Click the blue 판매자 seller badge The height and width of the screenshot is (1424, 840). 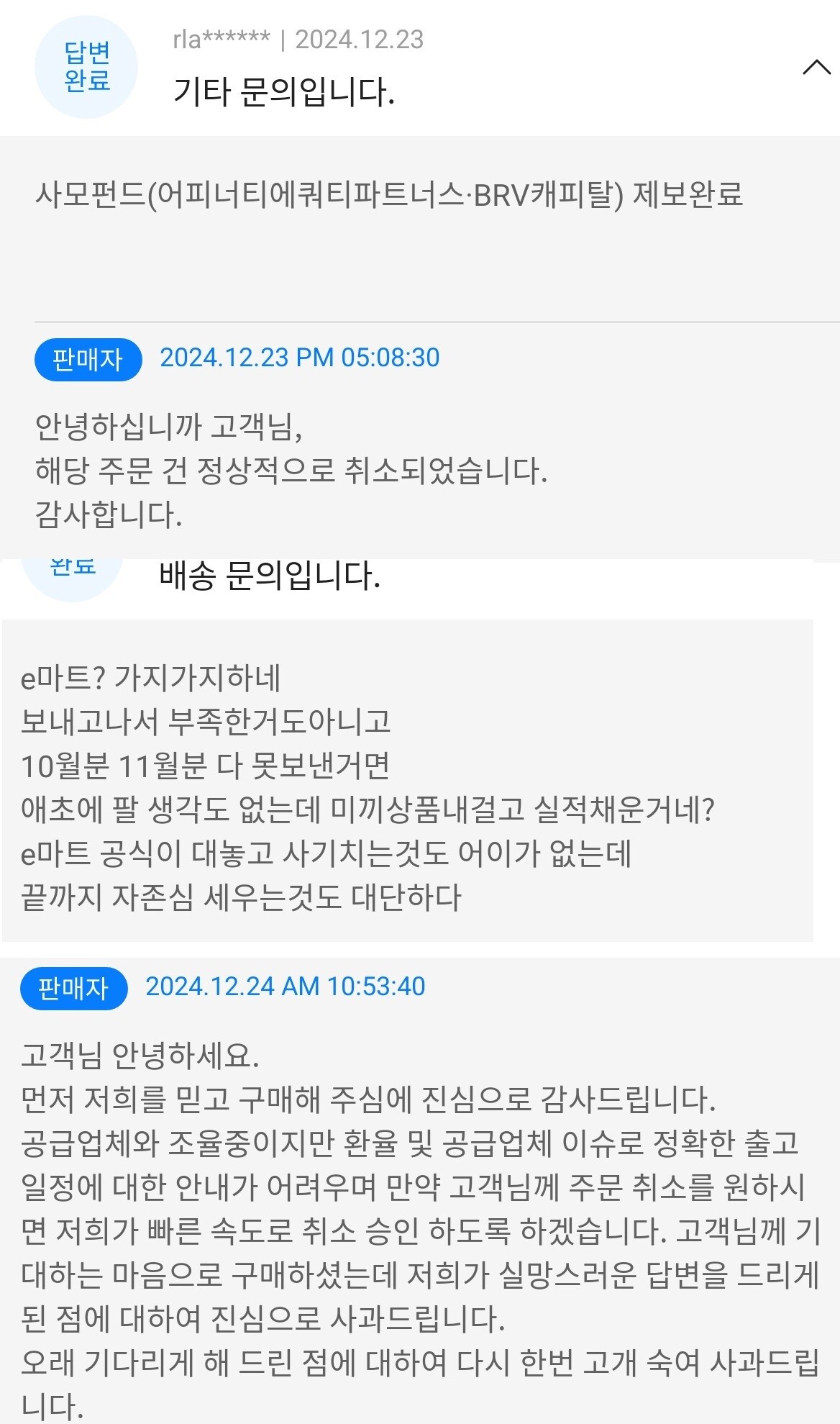[x=88, y=360]
